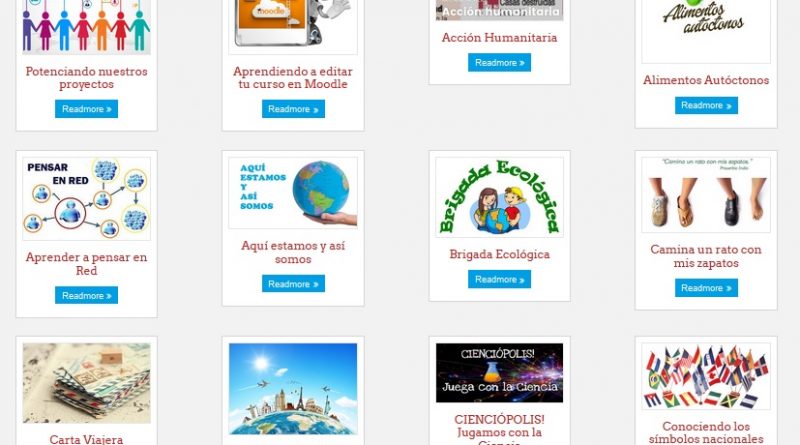Open the world landmarks and airplanes card

coord(293,389)
